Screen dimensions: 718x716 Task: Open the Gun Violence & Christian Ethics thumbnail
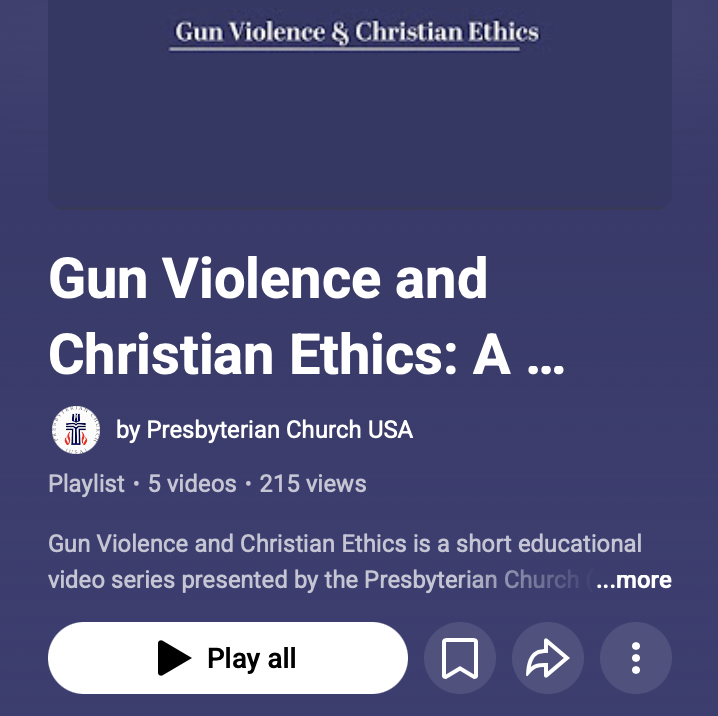pyautogui.click(x=358, y=100)
